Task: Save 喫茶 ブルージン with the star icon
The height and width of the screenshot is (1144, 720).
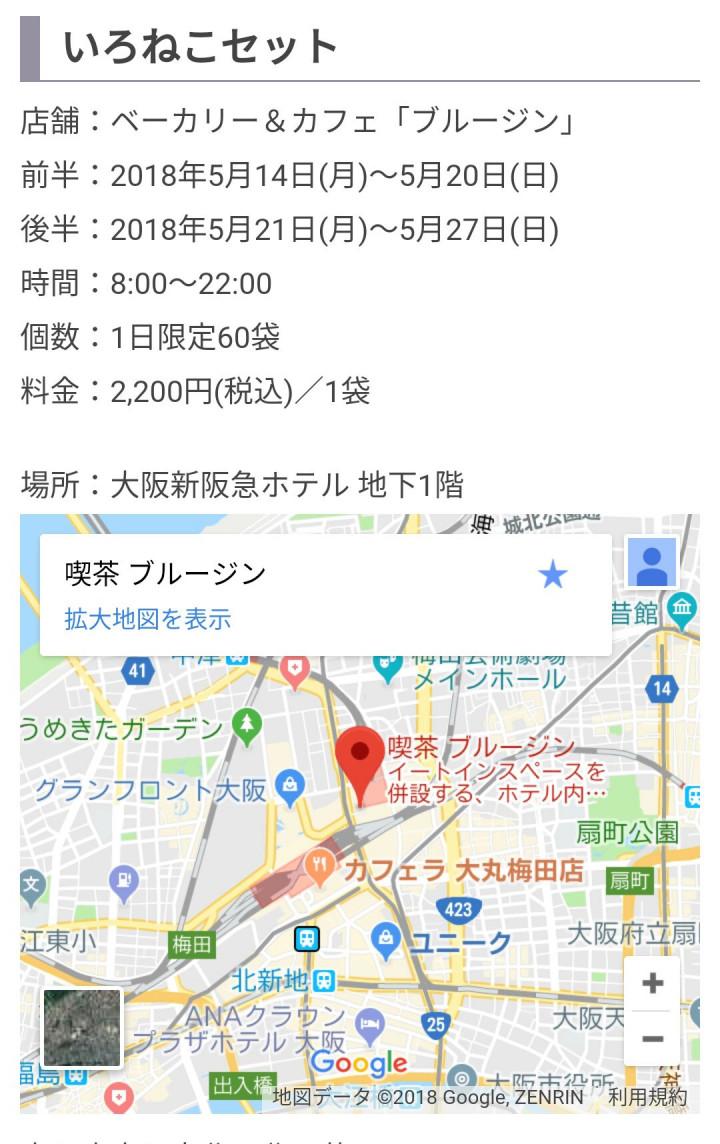Action: pos(552,575)
